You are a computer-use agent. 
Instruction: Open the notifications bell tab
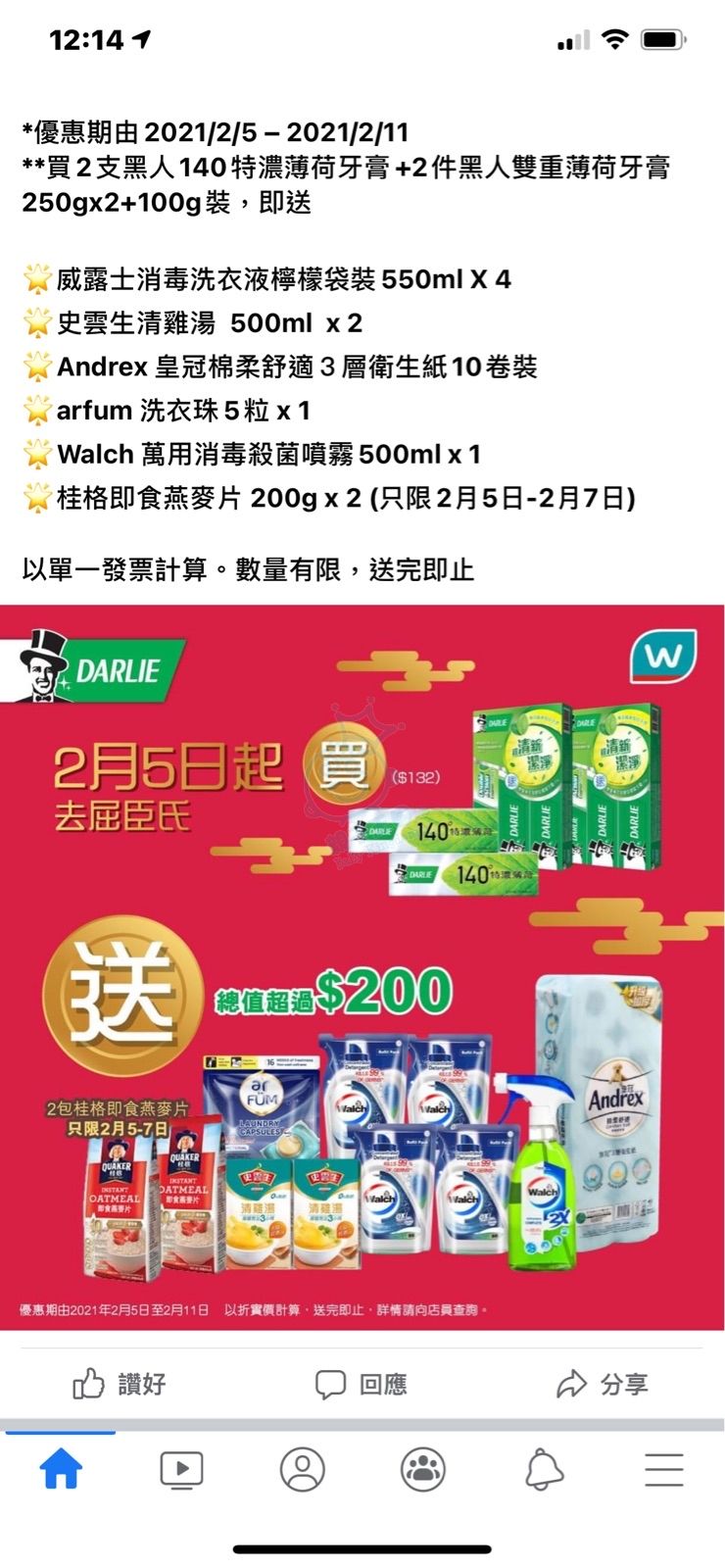(x=544, y=1469)
